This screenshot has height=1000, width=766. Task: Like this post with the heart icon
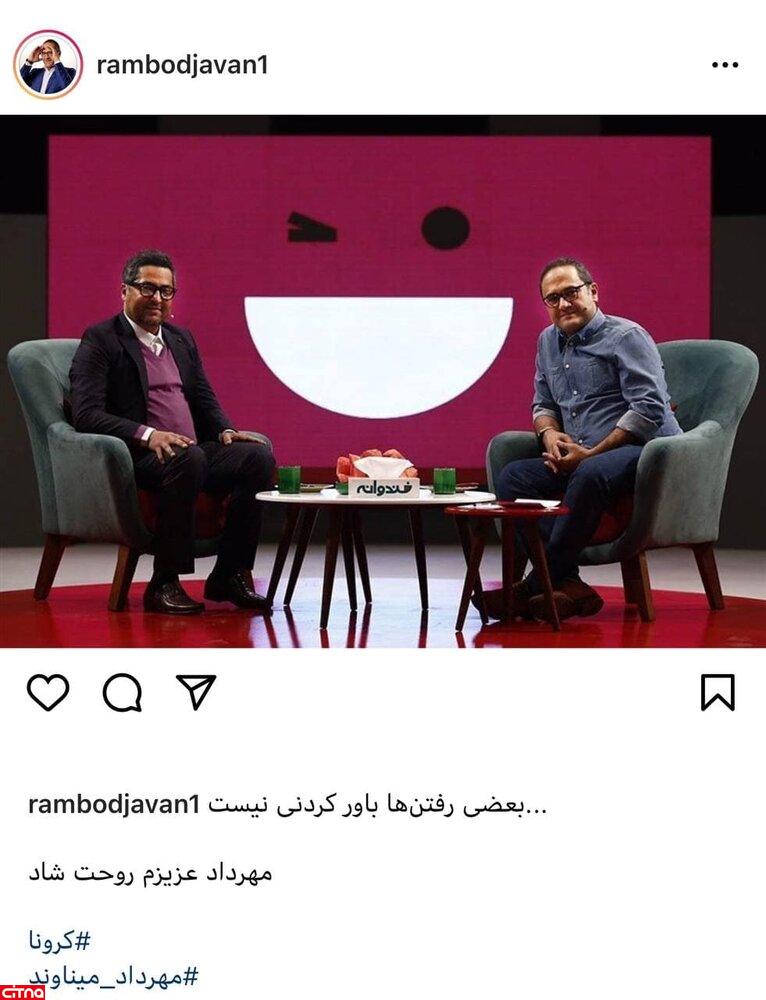tap(48, 692)
